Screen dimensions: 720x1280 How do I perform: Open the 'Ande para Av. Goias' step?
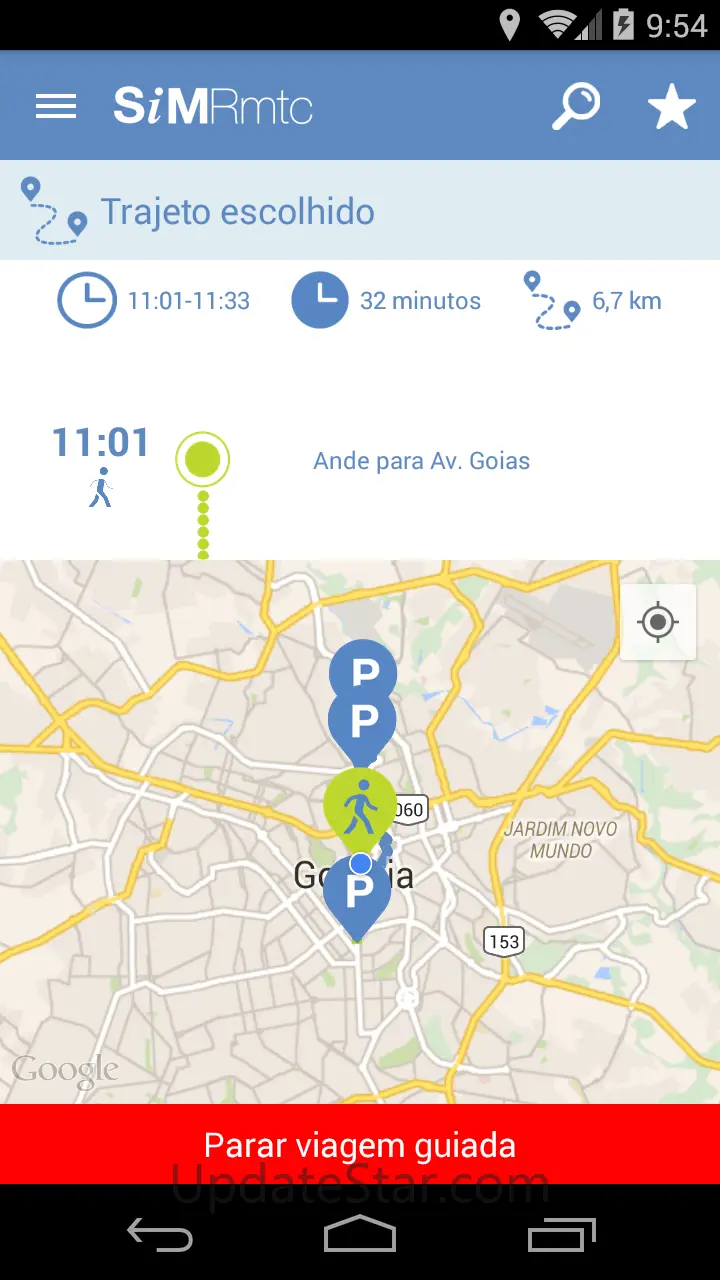pyautogui.click(x=421, y=461)
